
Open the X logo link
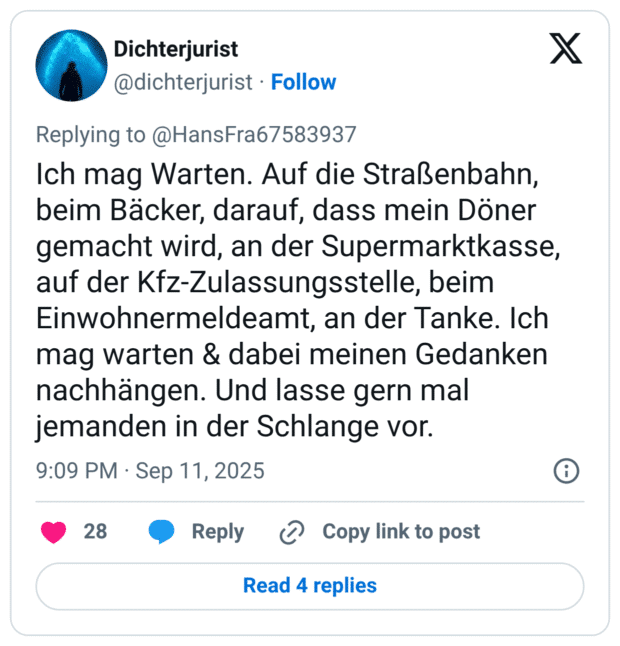[x=565, y=48]
